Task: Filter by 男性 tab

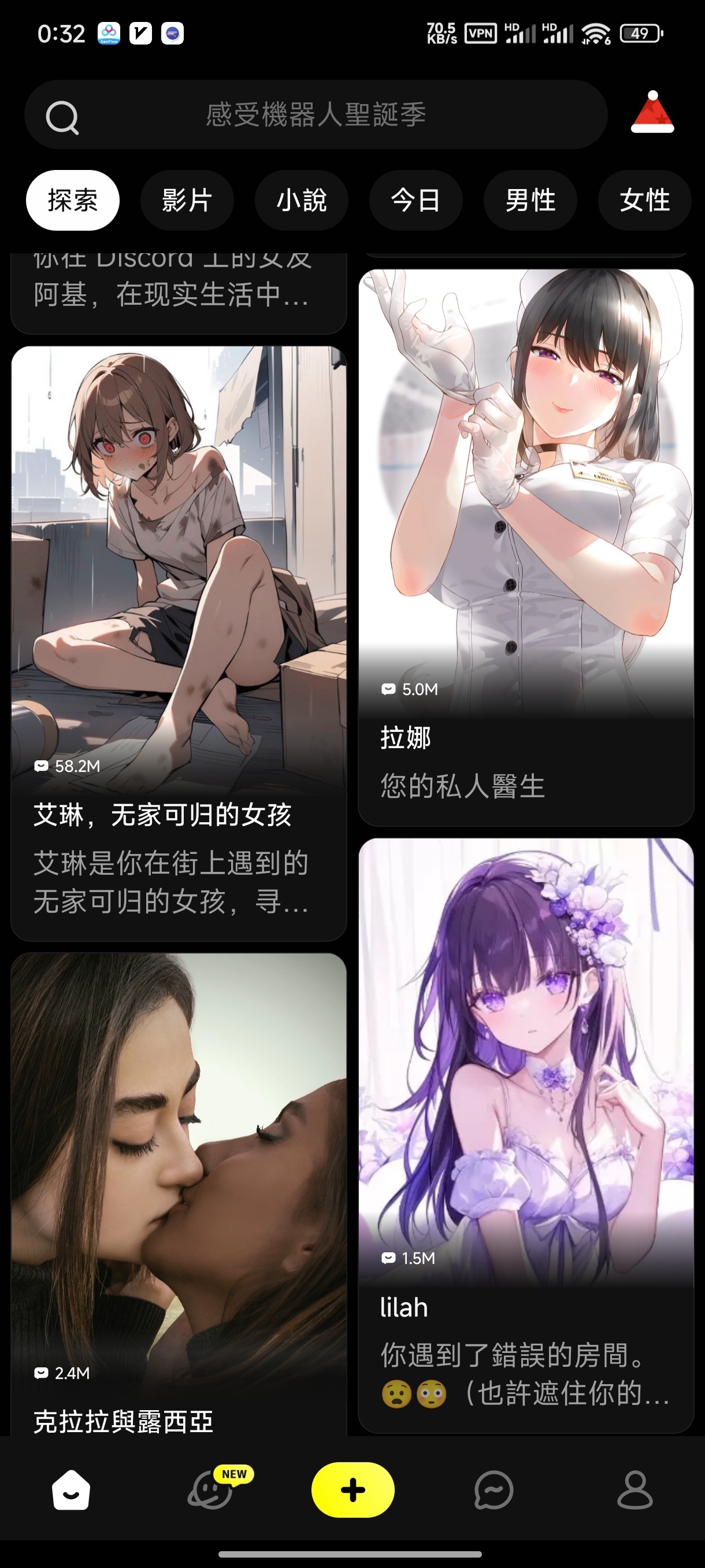Action: (530, 200)
